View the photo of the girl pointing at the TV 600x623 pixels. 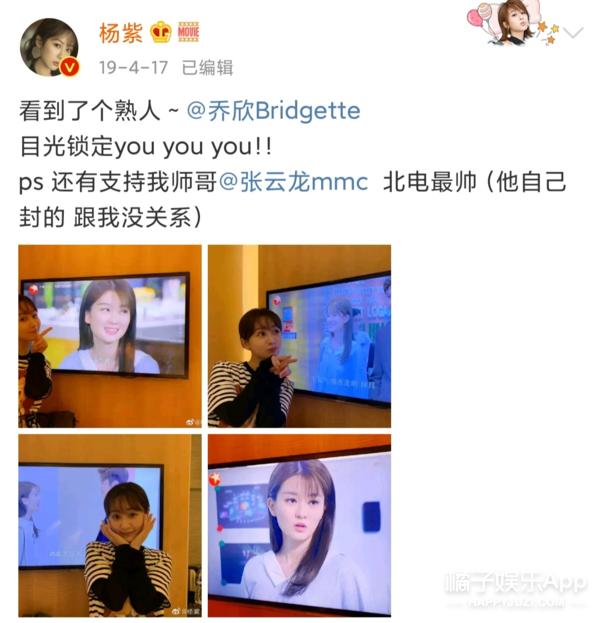click(x=299, y=336)
